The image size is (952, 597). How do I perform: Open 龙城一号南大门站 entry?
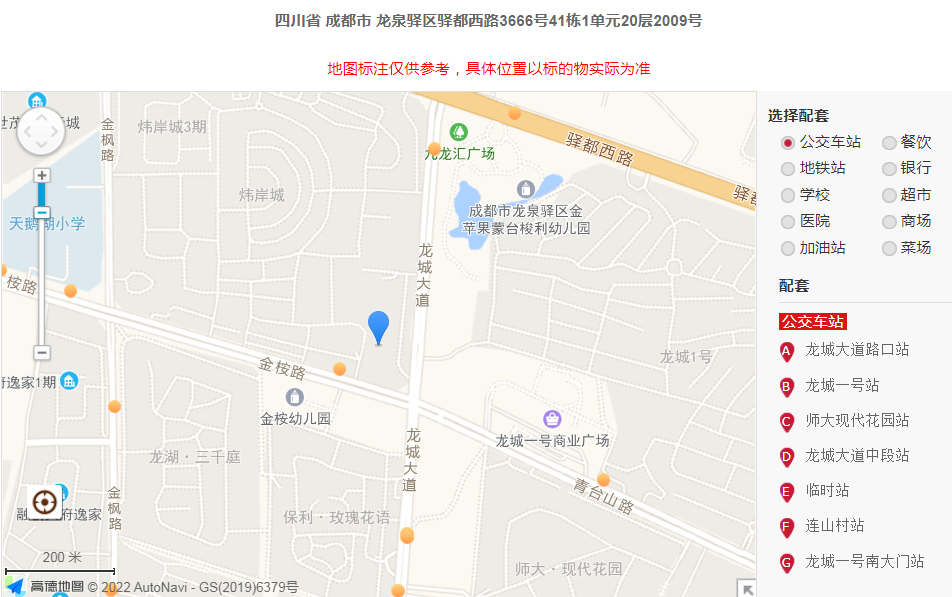pos(864,561)
